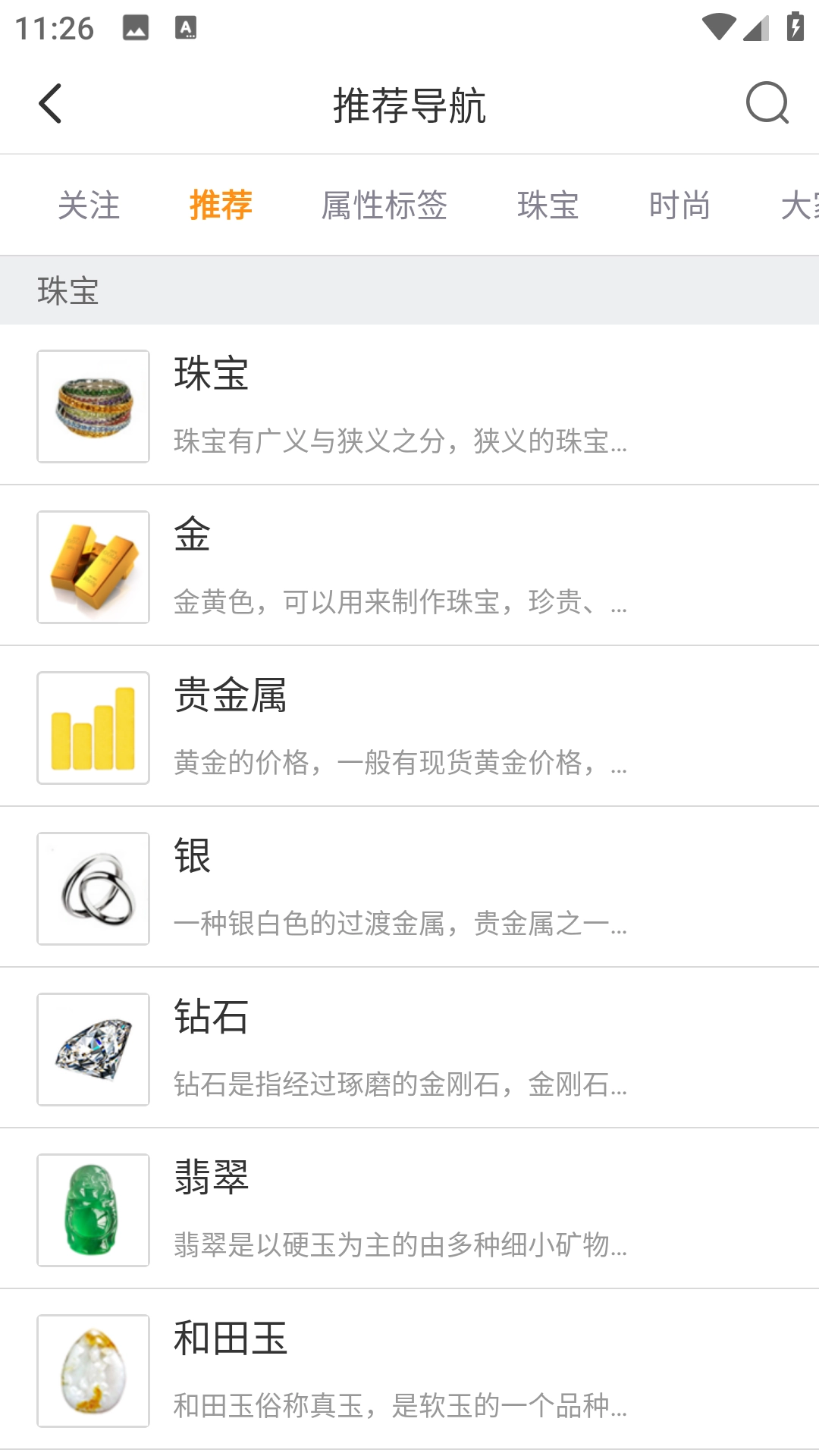
Task: Open the 银 category row
Action: (409, 888)
